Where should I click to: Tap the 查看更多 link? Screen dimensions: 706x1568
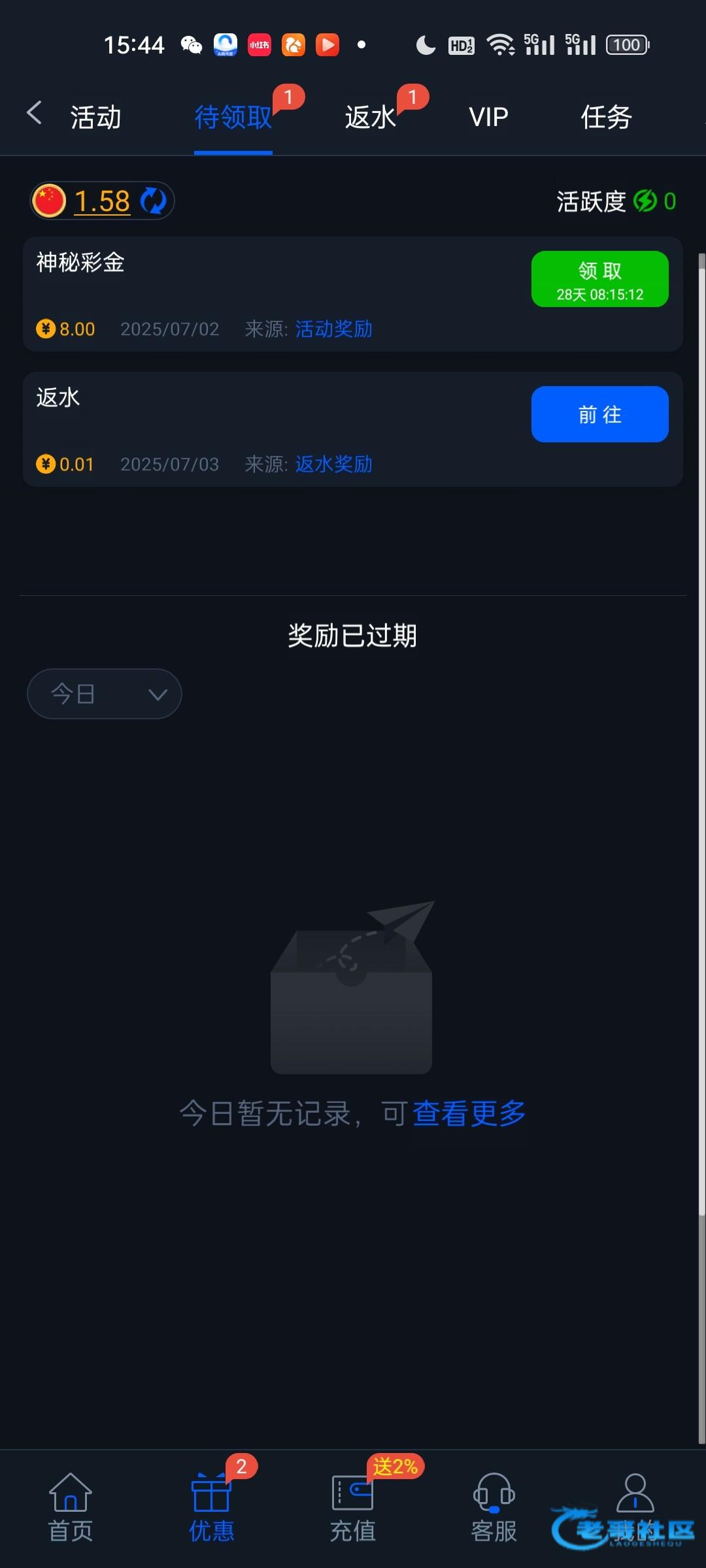[469, 1113]
